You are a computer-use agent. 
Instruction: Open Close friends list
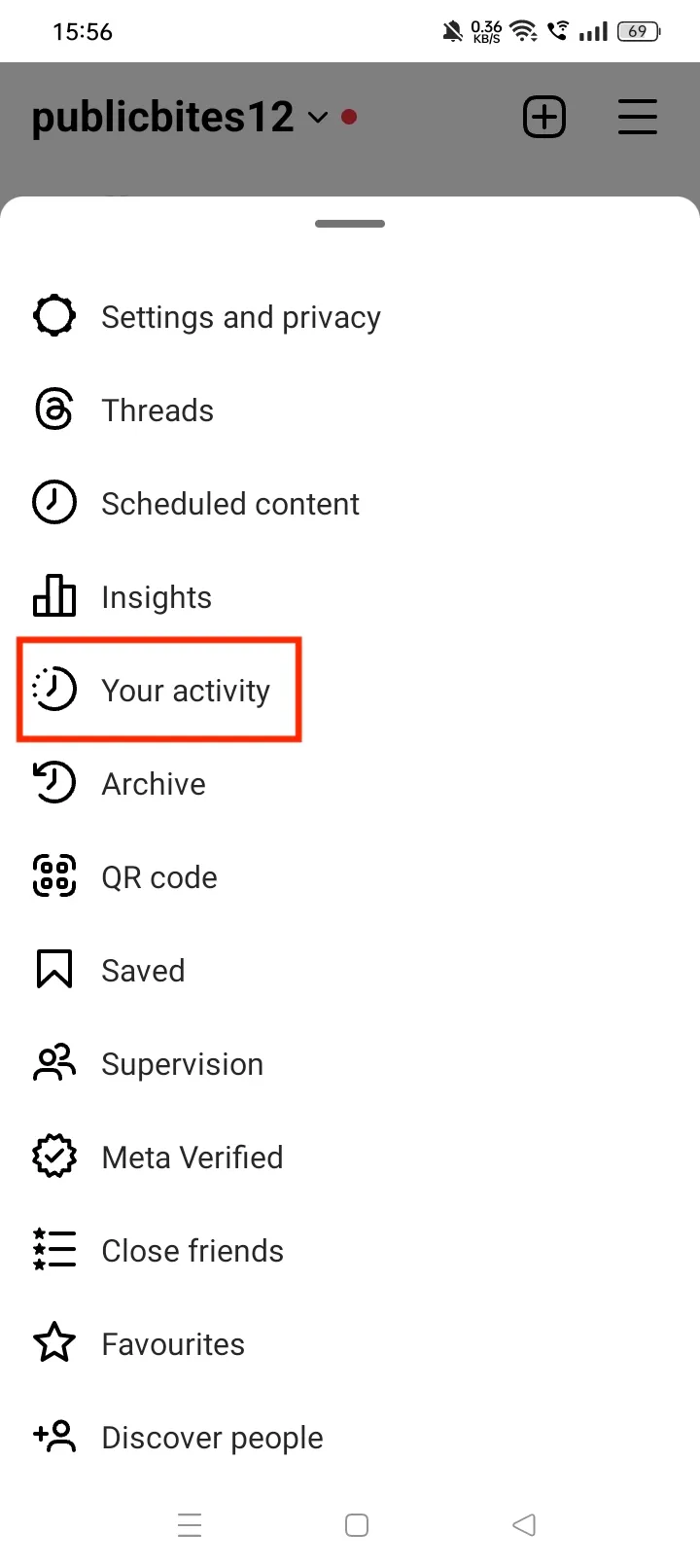pos(192,1251)
